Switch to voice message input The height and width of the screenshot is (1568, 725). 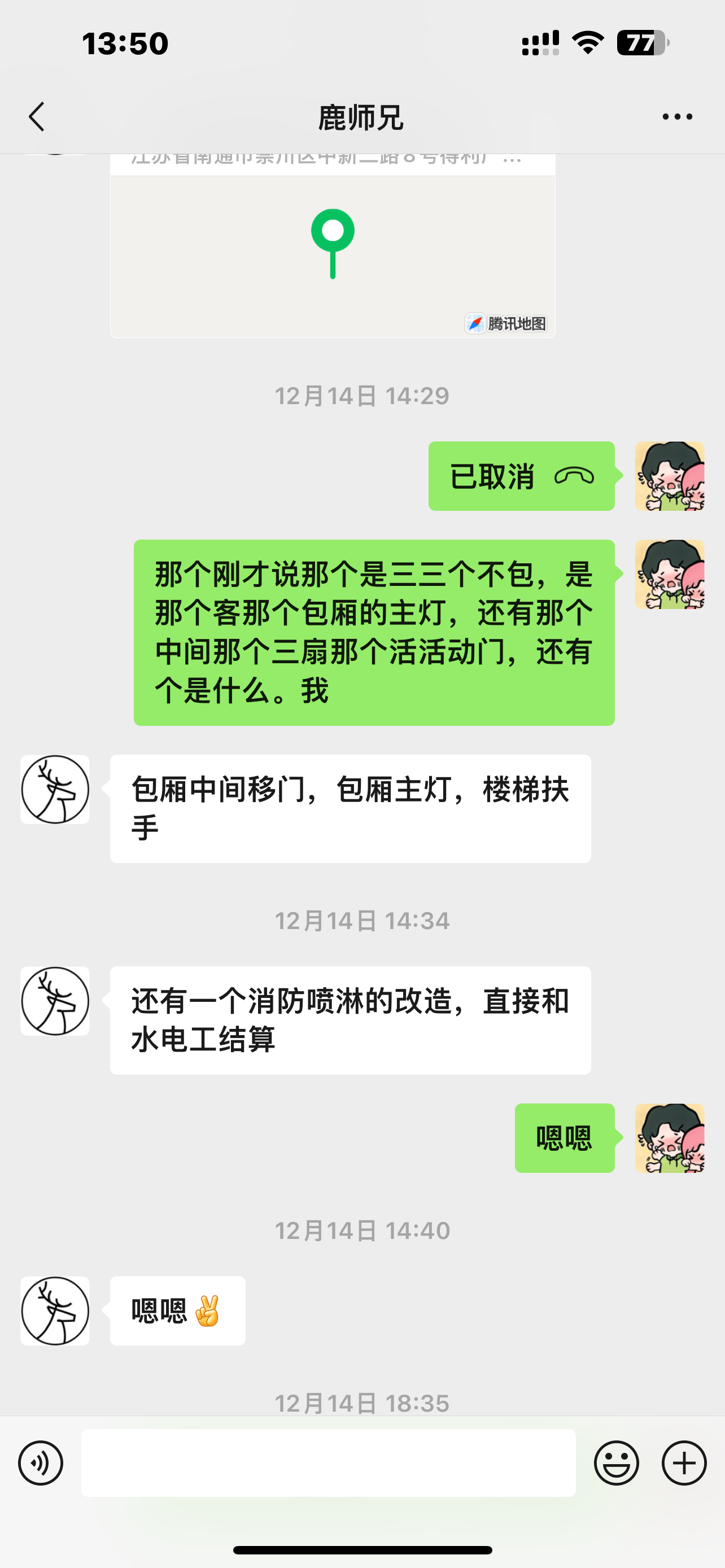pos(41,1462)
